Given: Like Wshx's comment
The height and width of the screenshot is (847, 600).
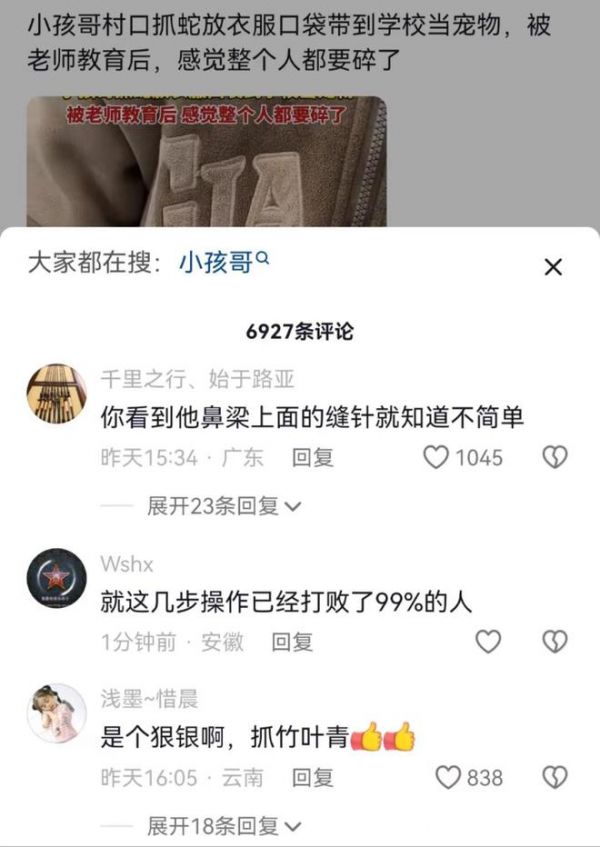Looking at the screenshot, I should coord(488,642).
